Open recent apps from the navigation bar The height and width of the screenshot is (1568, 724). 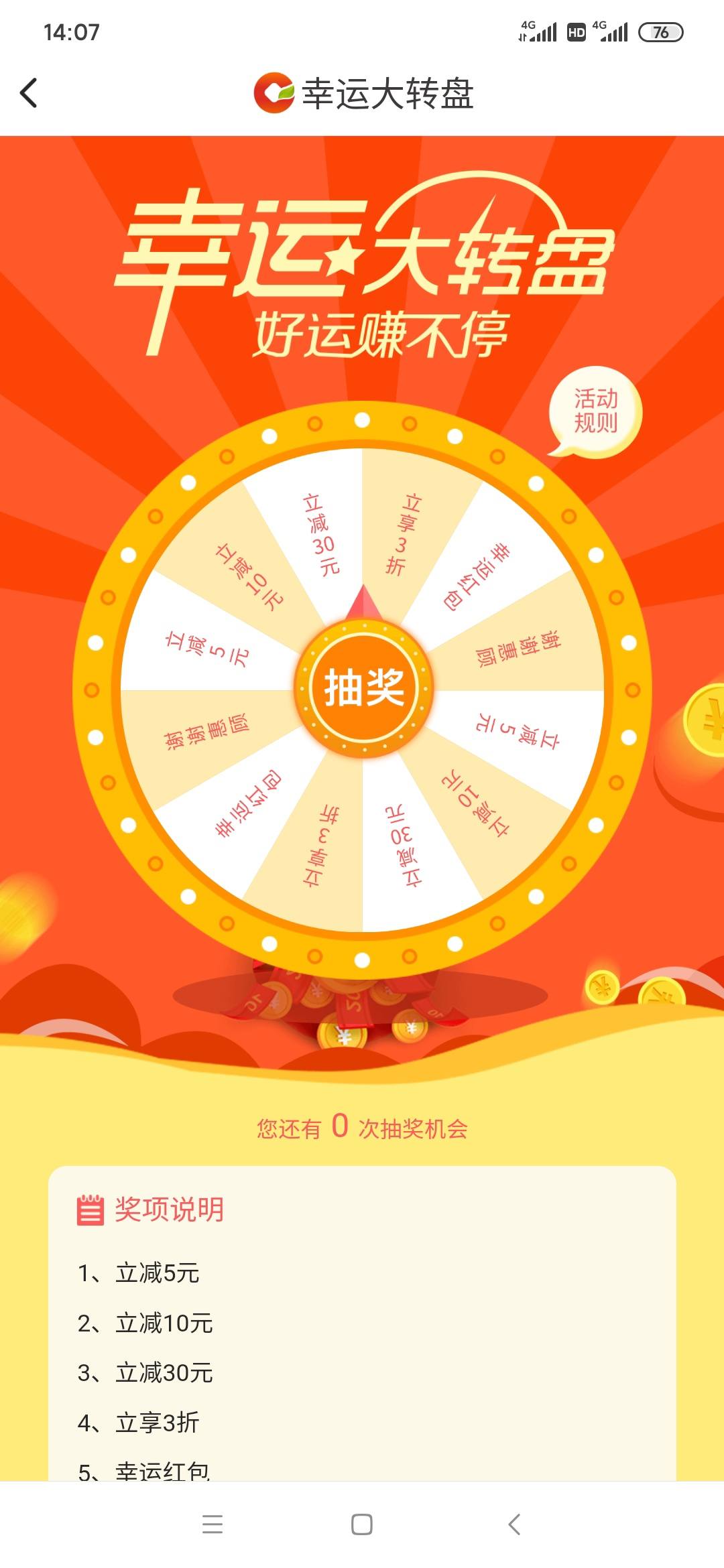(x=212, y=1524)
